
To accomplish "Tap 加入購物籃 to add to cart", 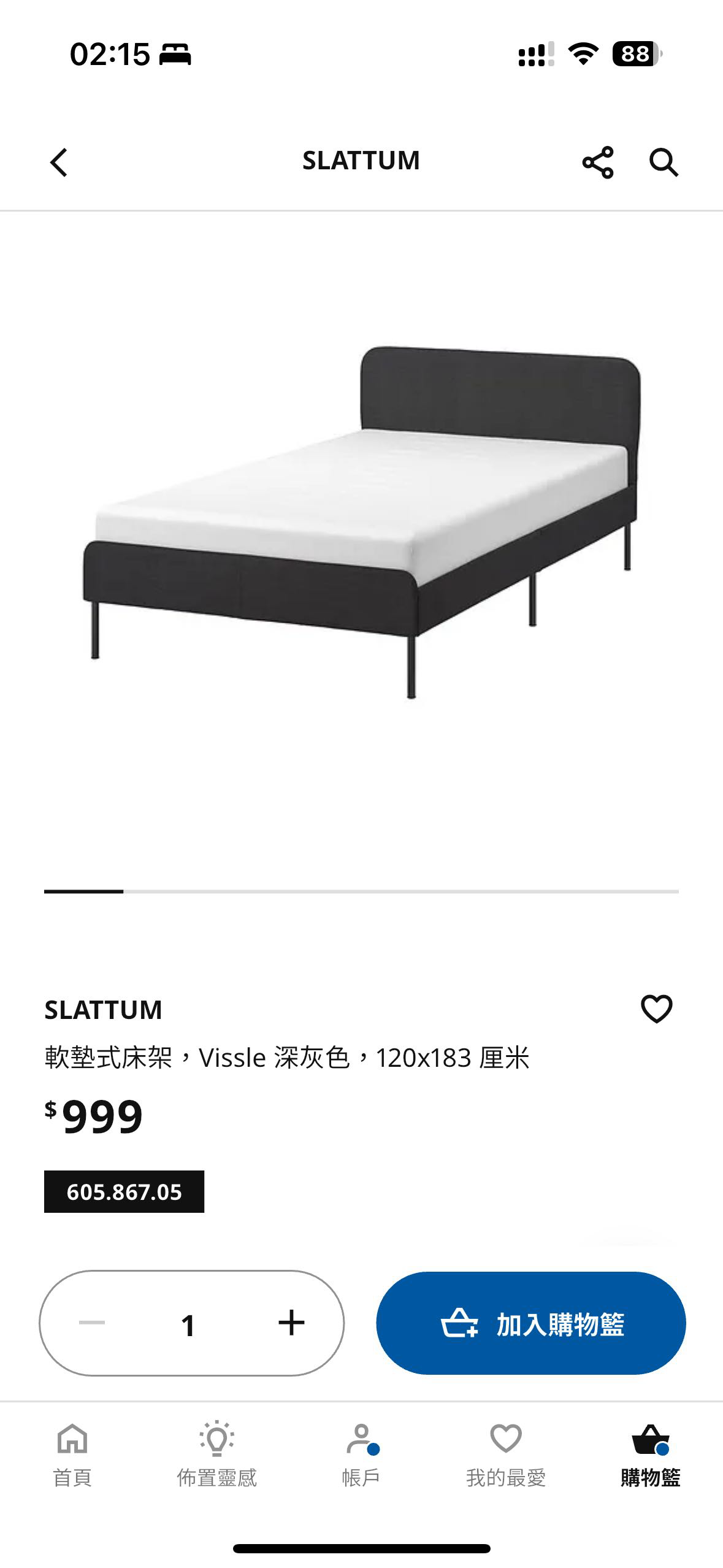I will 531,1323.
